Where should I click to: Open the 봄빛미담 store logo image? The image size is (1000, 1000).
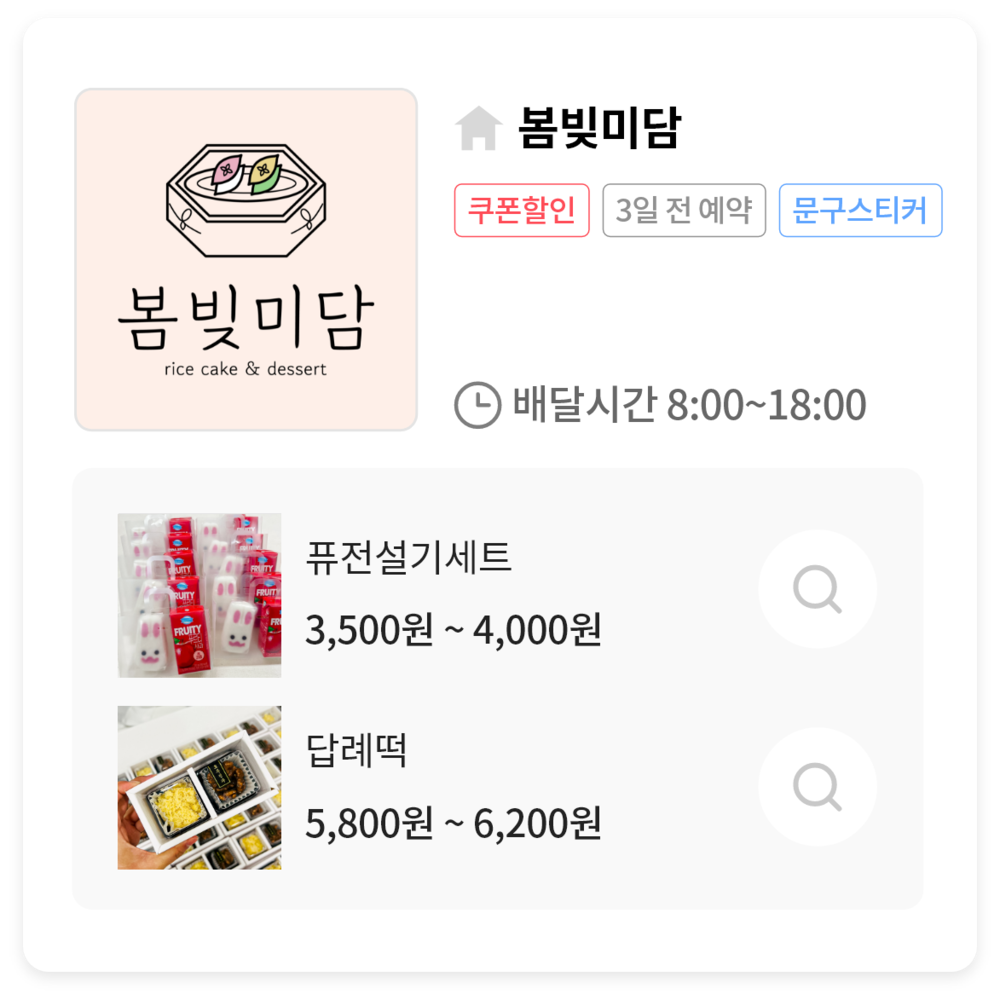246,260
